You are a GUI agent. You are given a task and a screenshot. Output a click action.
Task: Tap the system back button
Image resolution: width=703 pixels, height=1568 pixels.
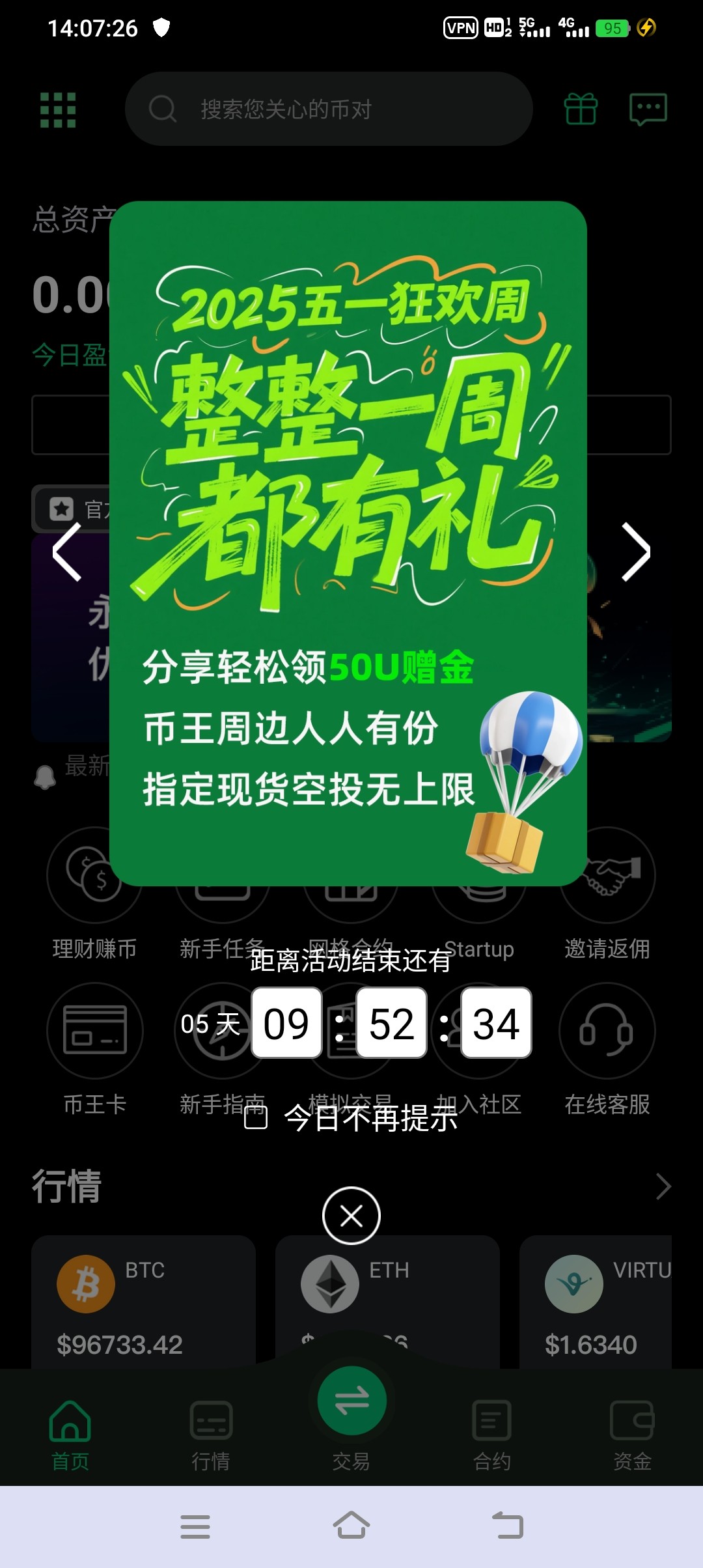[x=507, y=1526]
